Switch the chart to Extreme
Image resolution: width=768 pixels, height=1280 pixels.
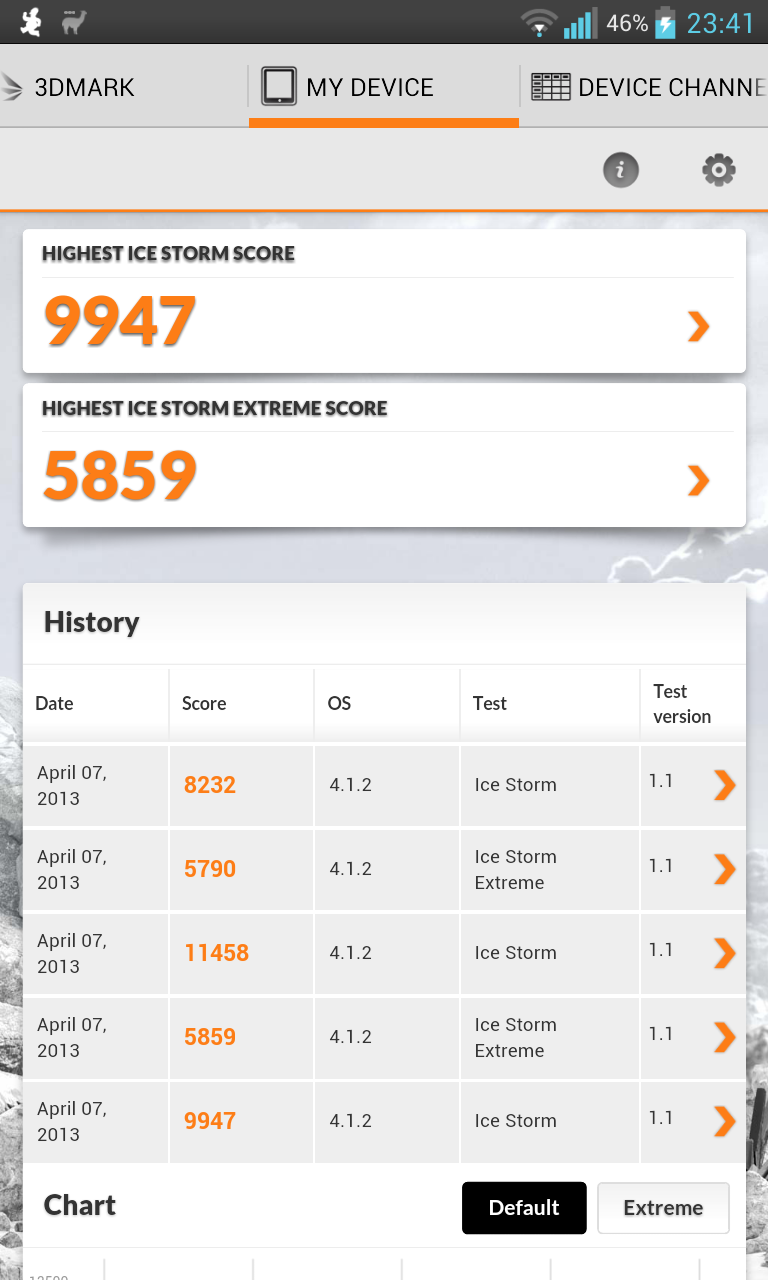[x=663, y=1208]
